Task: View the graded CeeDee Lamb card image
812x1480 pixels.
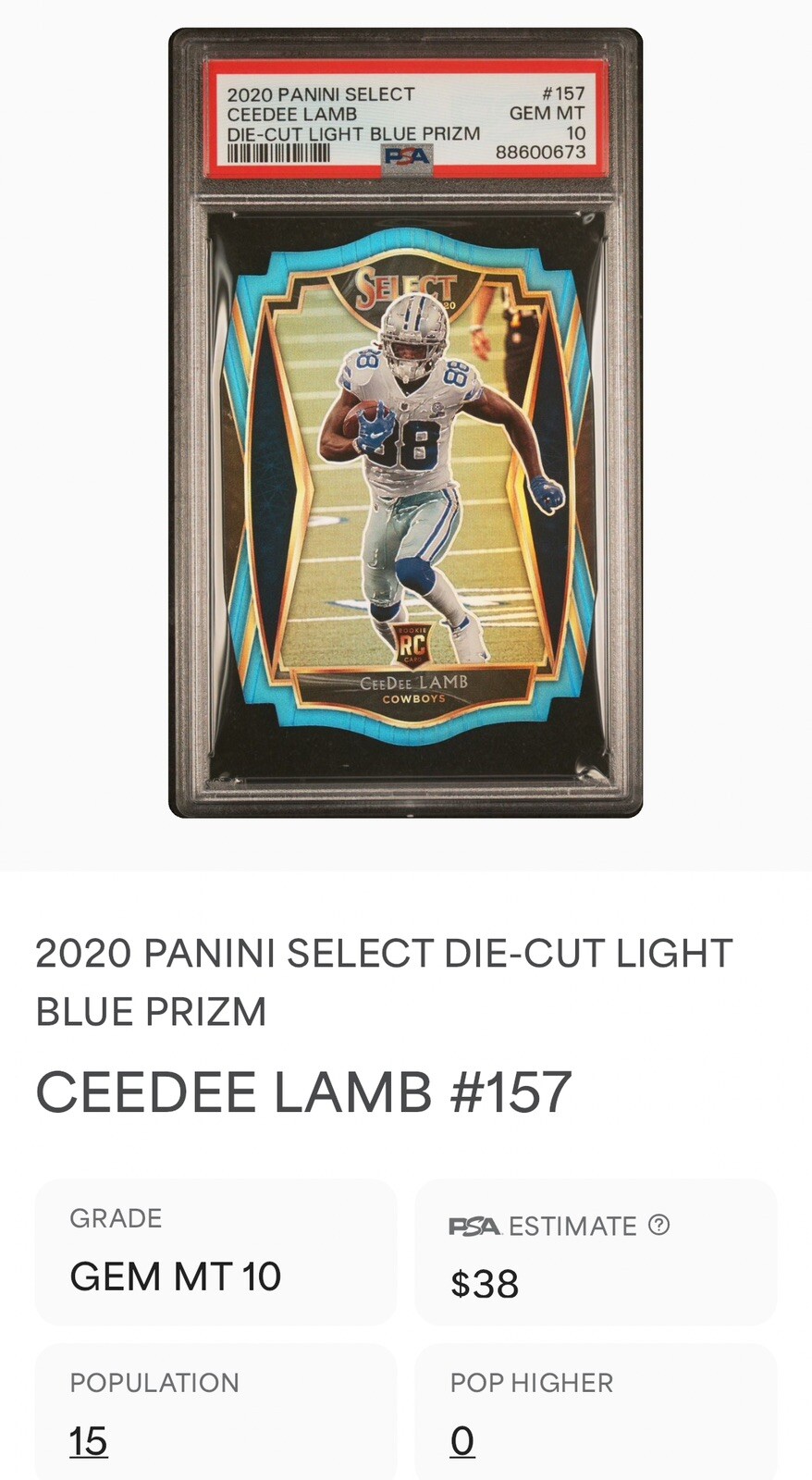Action: pyautogui.click(x=405, y=423)
